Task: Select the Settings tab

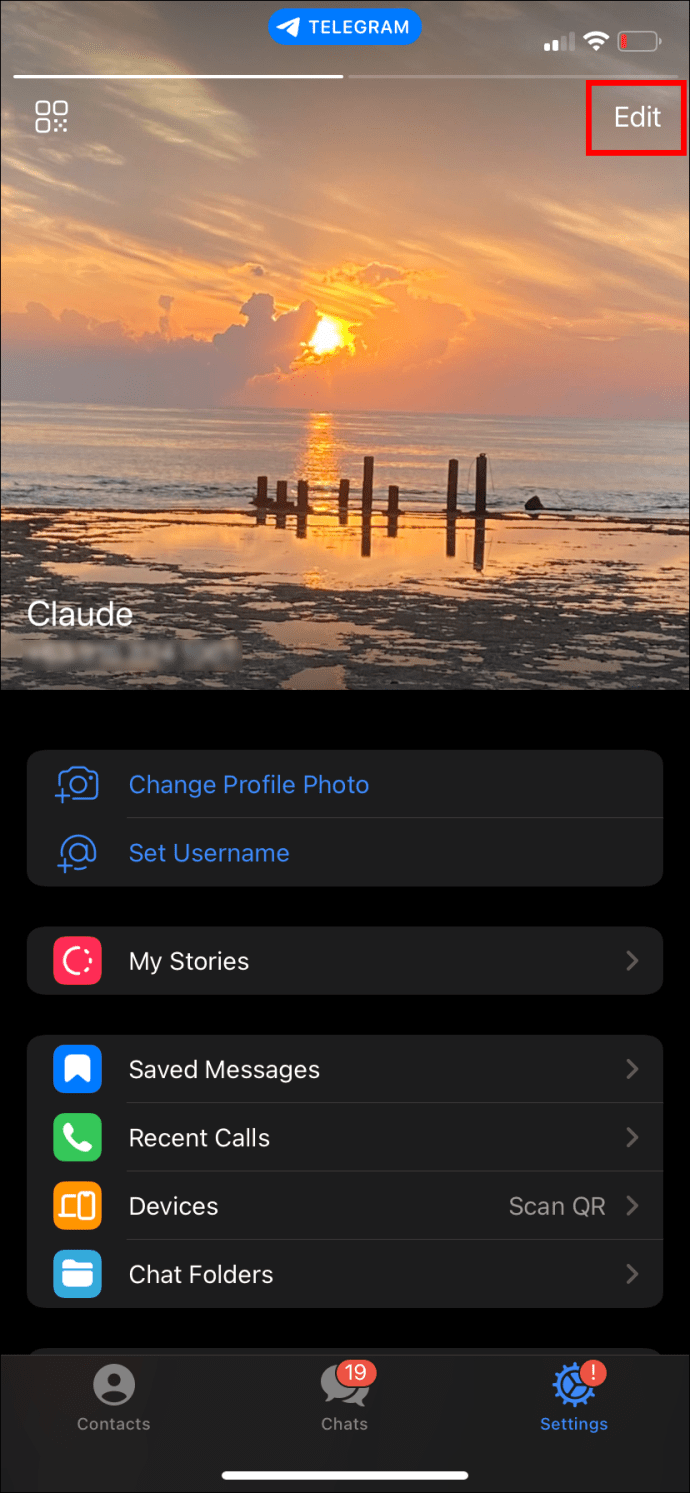Action: [x=574, y=1398]
